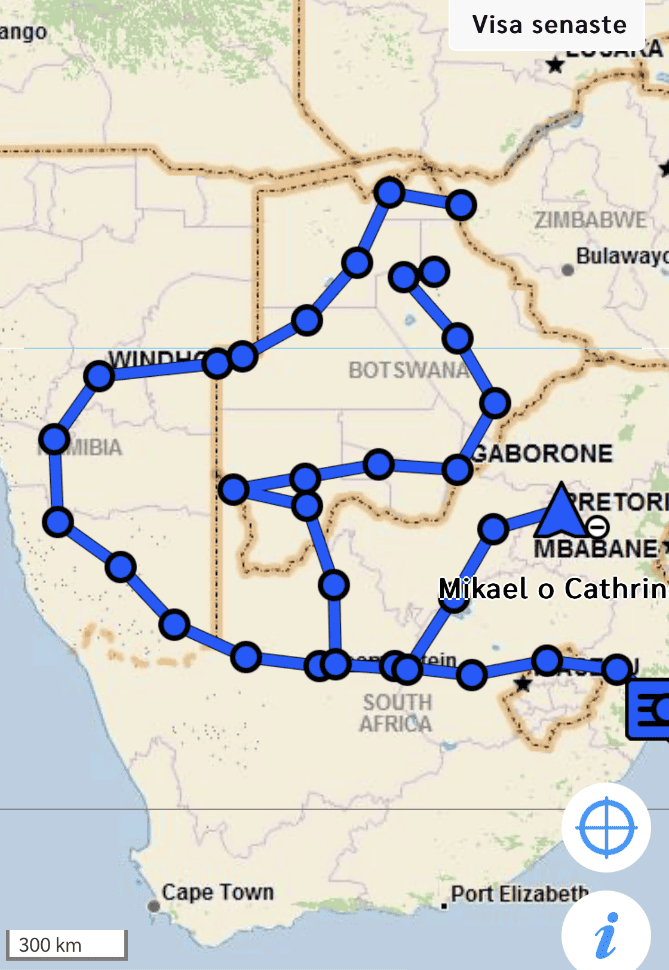Tap the route waypoint next to Gaborone
669x970 pixels.
457,468
